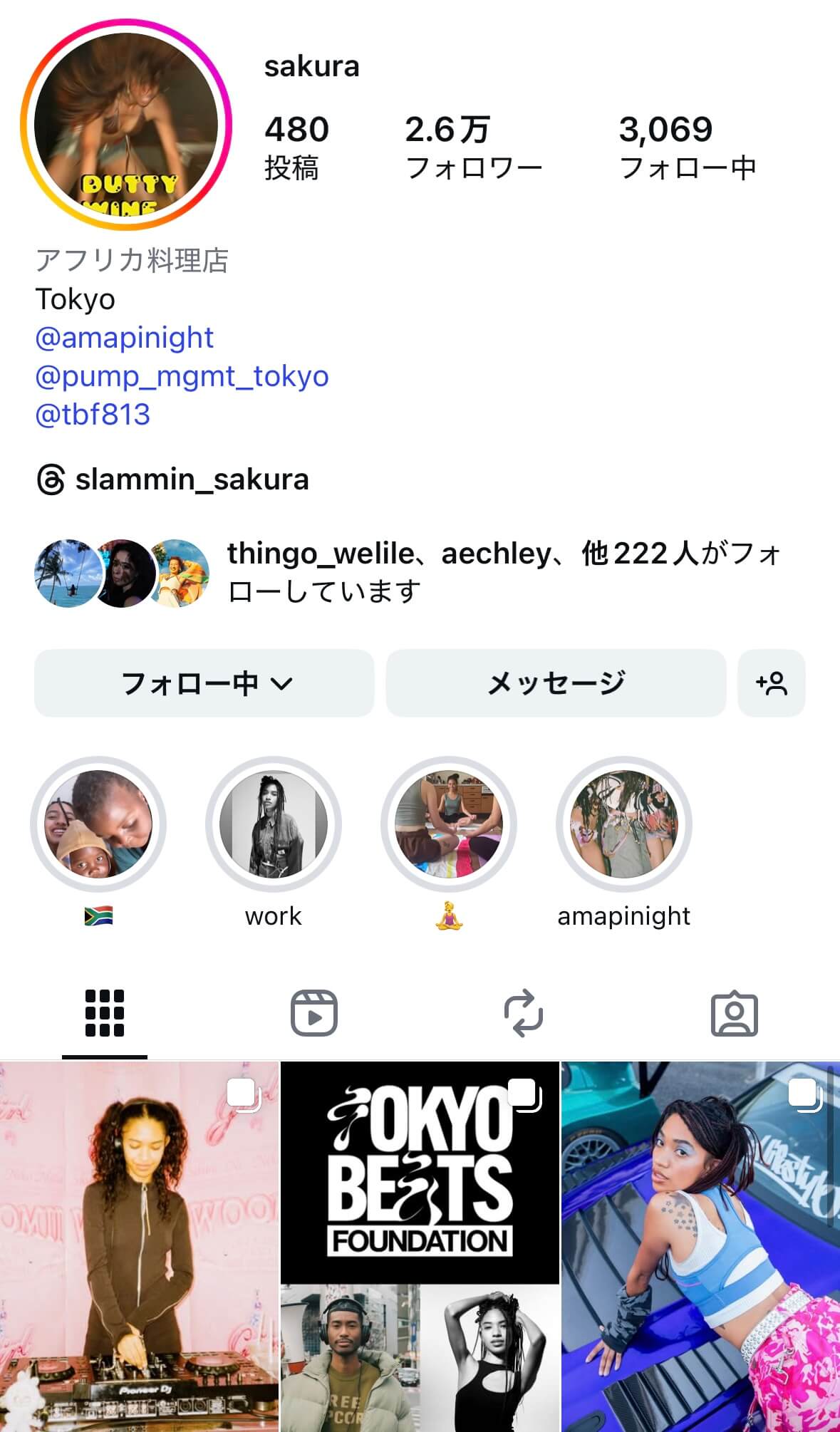Viewport: 840px width, 1432px height.
Task: Open the South Africa flag highlight
Action: [98, 824]
